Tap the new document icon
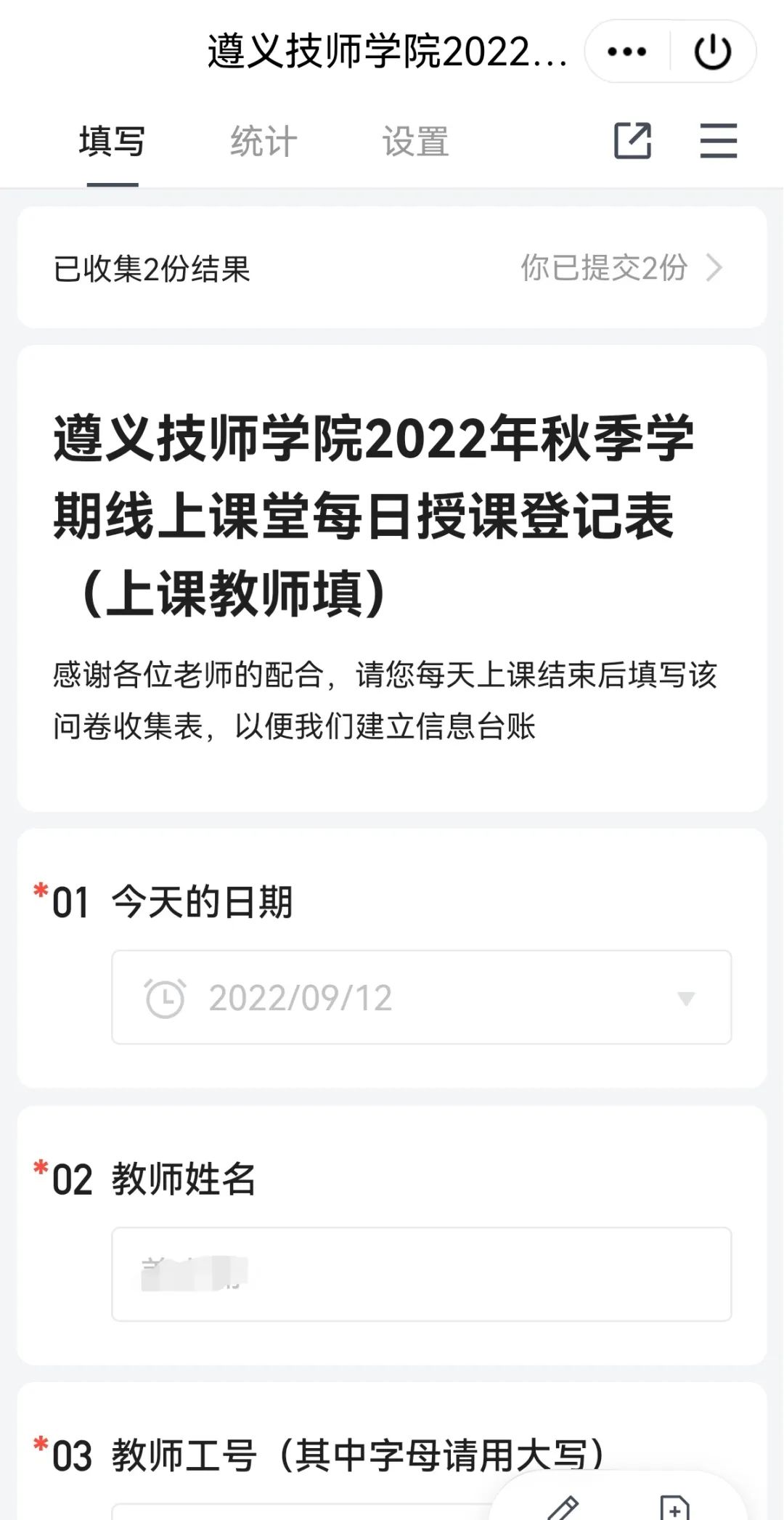Image resolution: width=784 pixels, height=1520 pixels. 674,1508
